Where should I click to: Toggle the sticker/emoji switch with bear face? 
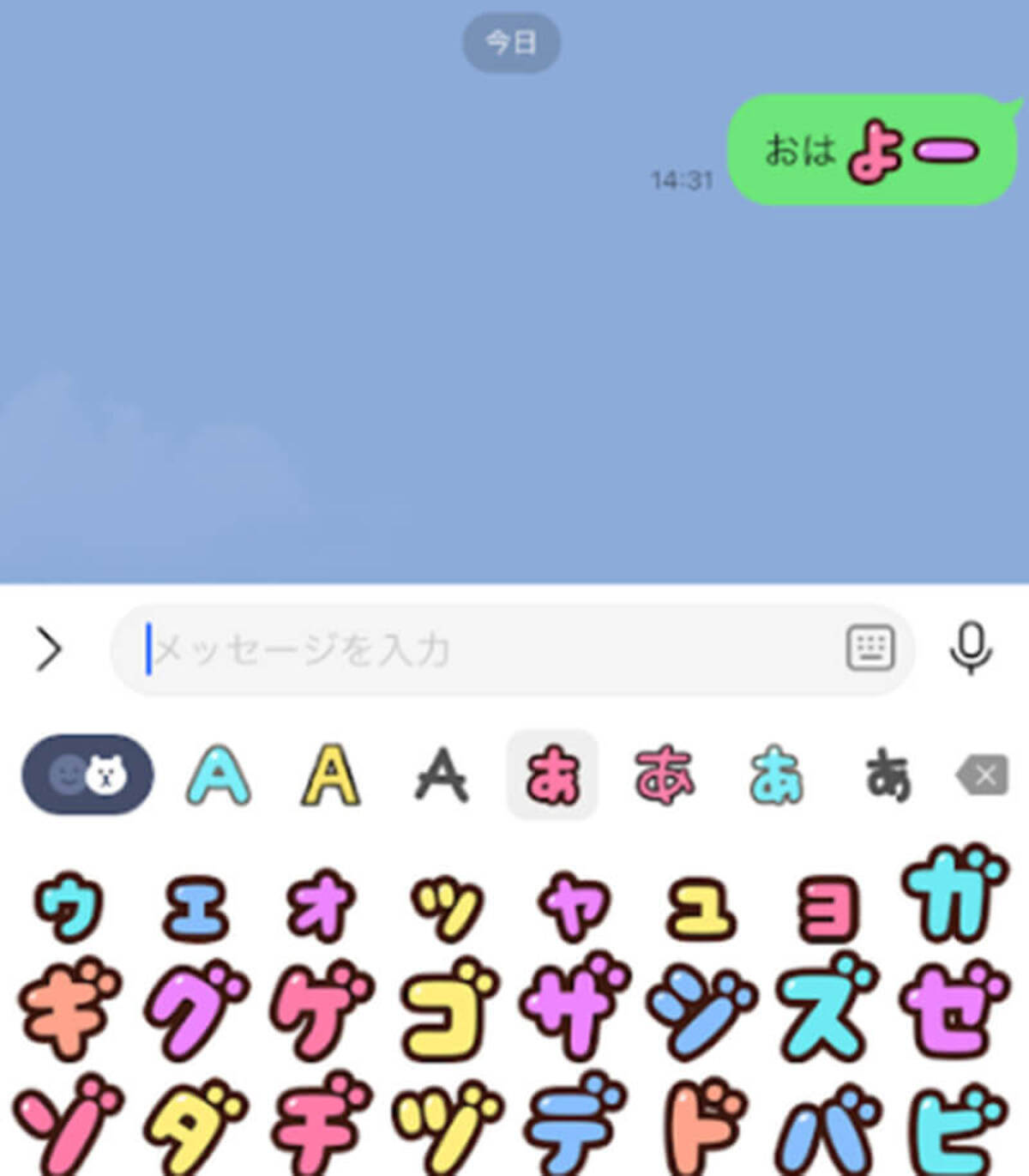(x=87, y=775)
